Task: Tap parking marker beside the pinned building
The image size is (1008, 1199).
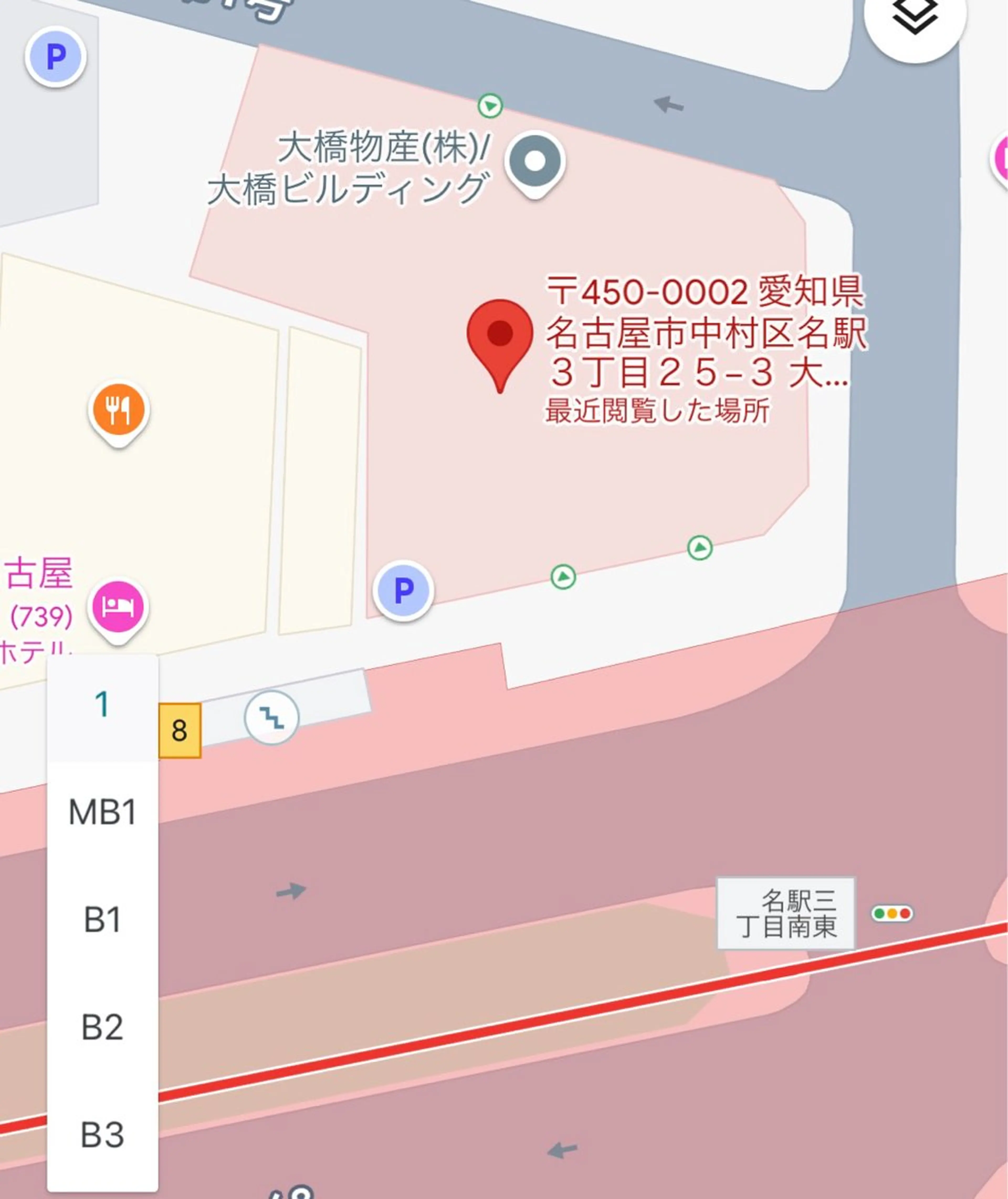Action: 403,590
